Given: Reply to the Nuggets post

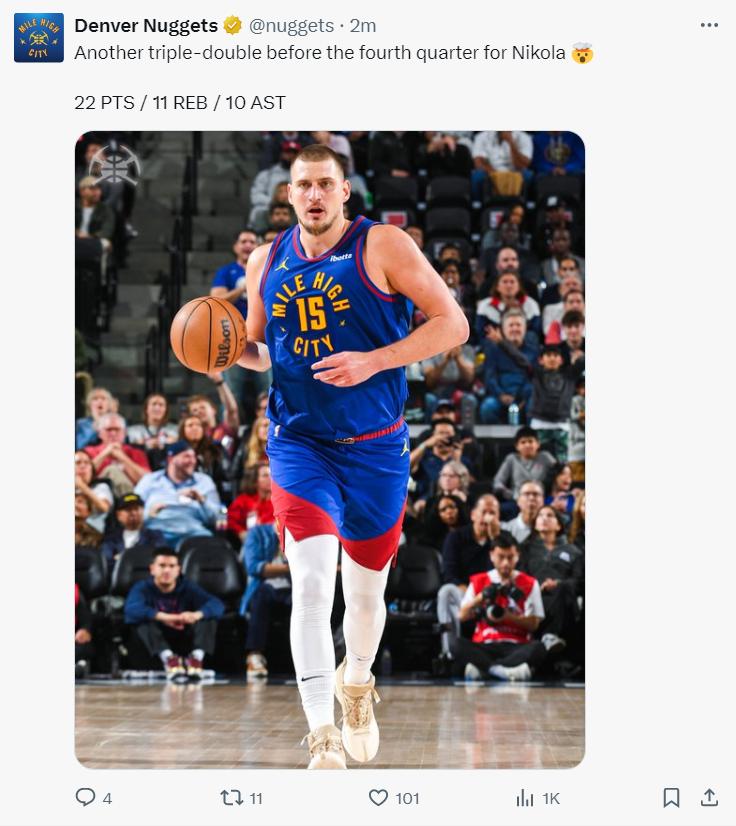Looking at the screenshot, I should pos(86,797).
